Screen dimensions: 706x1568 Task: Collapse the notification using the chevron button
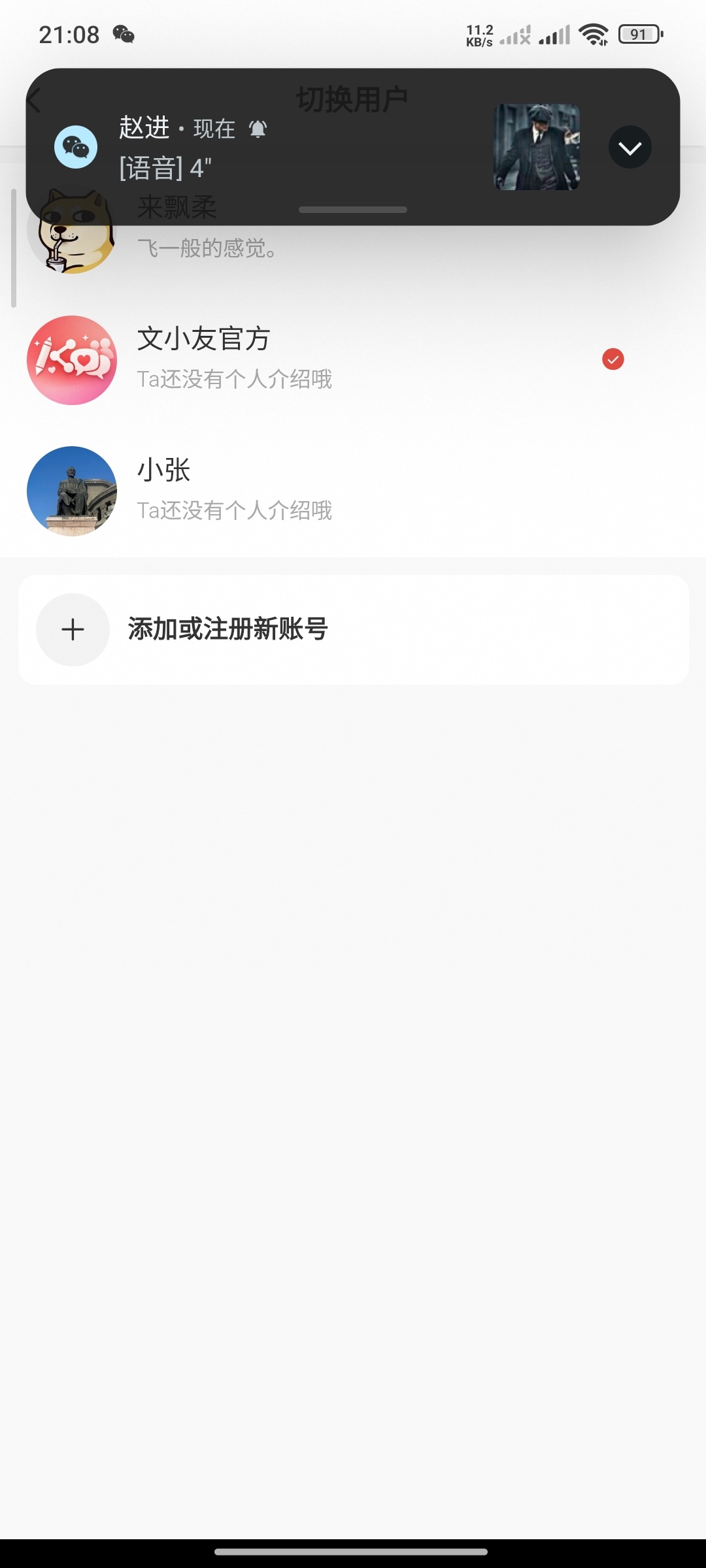pos(630,147)
